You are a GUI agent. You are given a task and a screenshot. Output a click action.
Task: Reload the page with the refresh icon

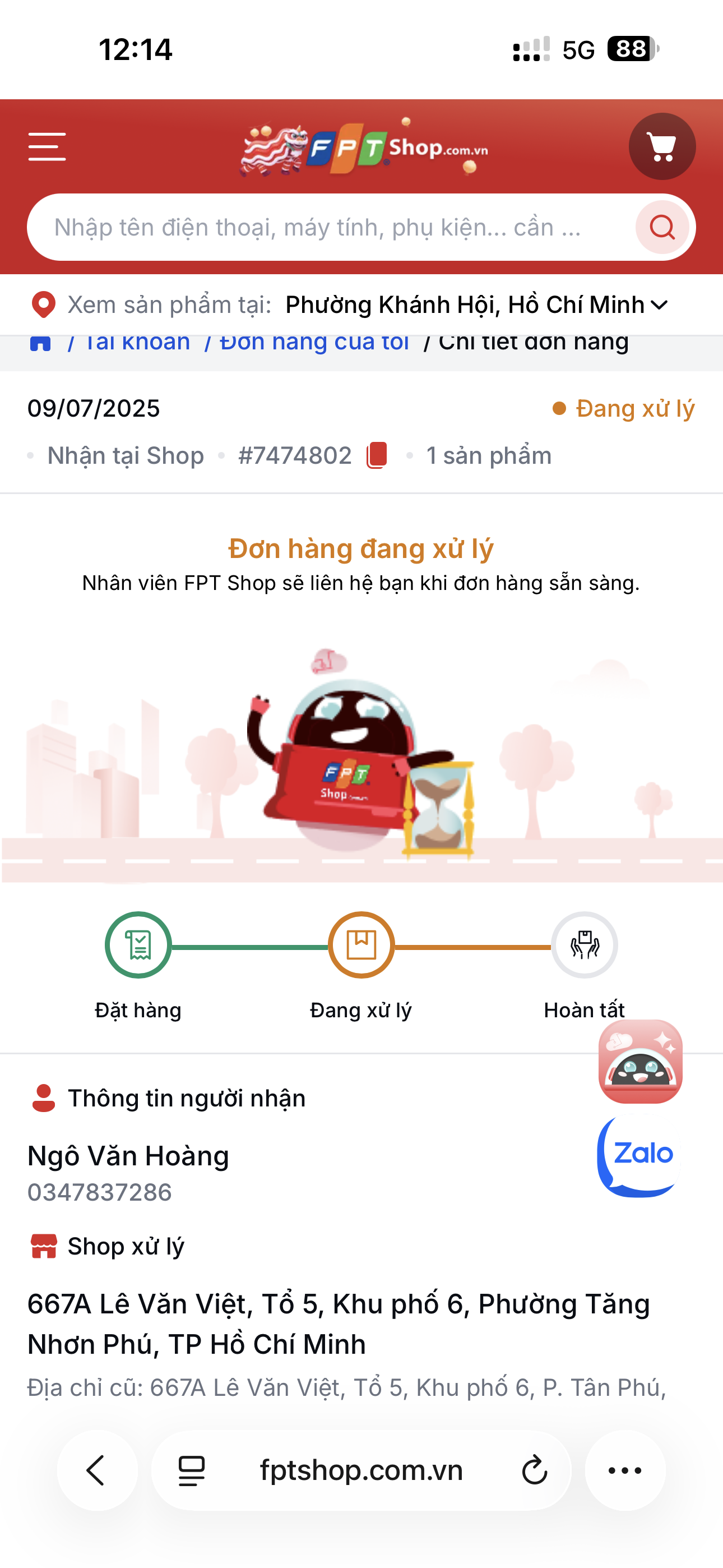(x=532, y=1470)
